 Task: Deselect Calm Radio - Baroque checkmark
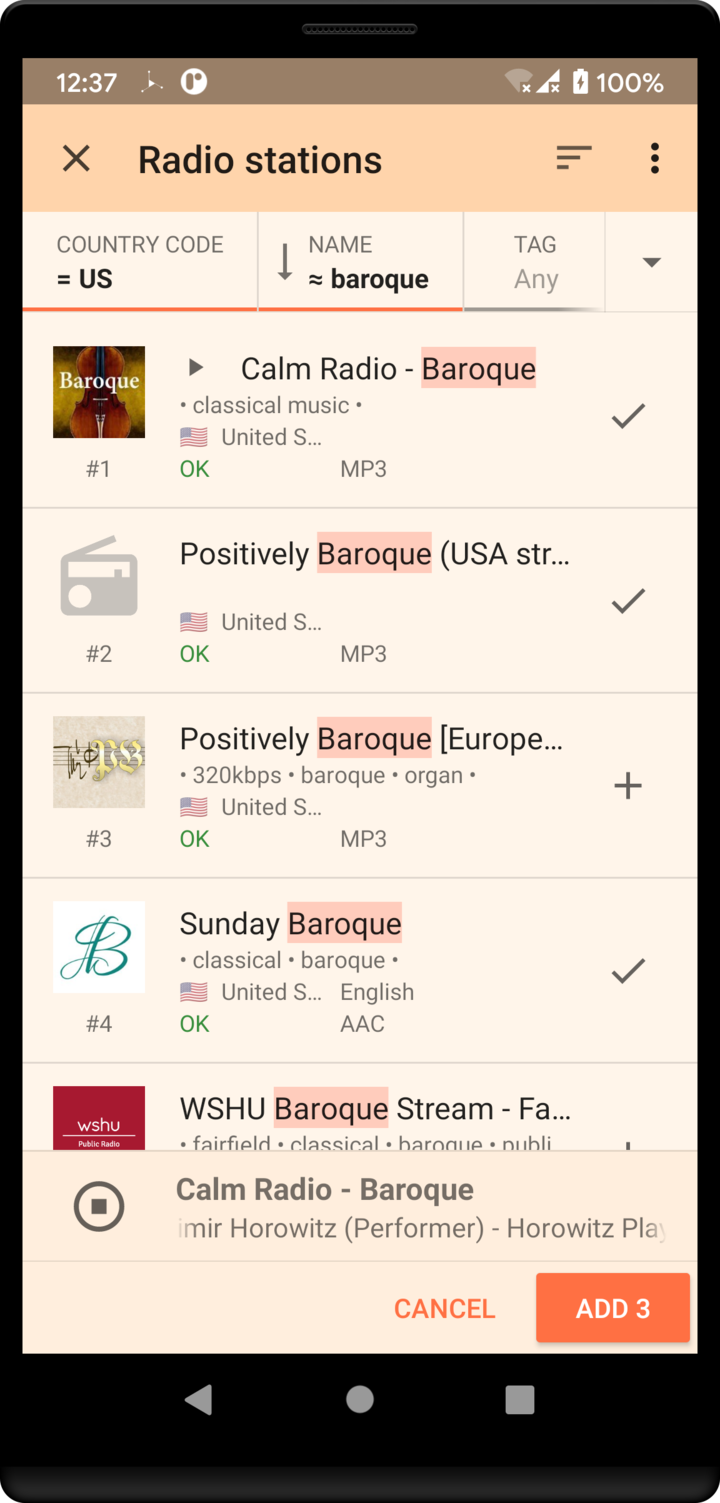pos(628,416)
